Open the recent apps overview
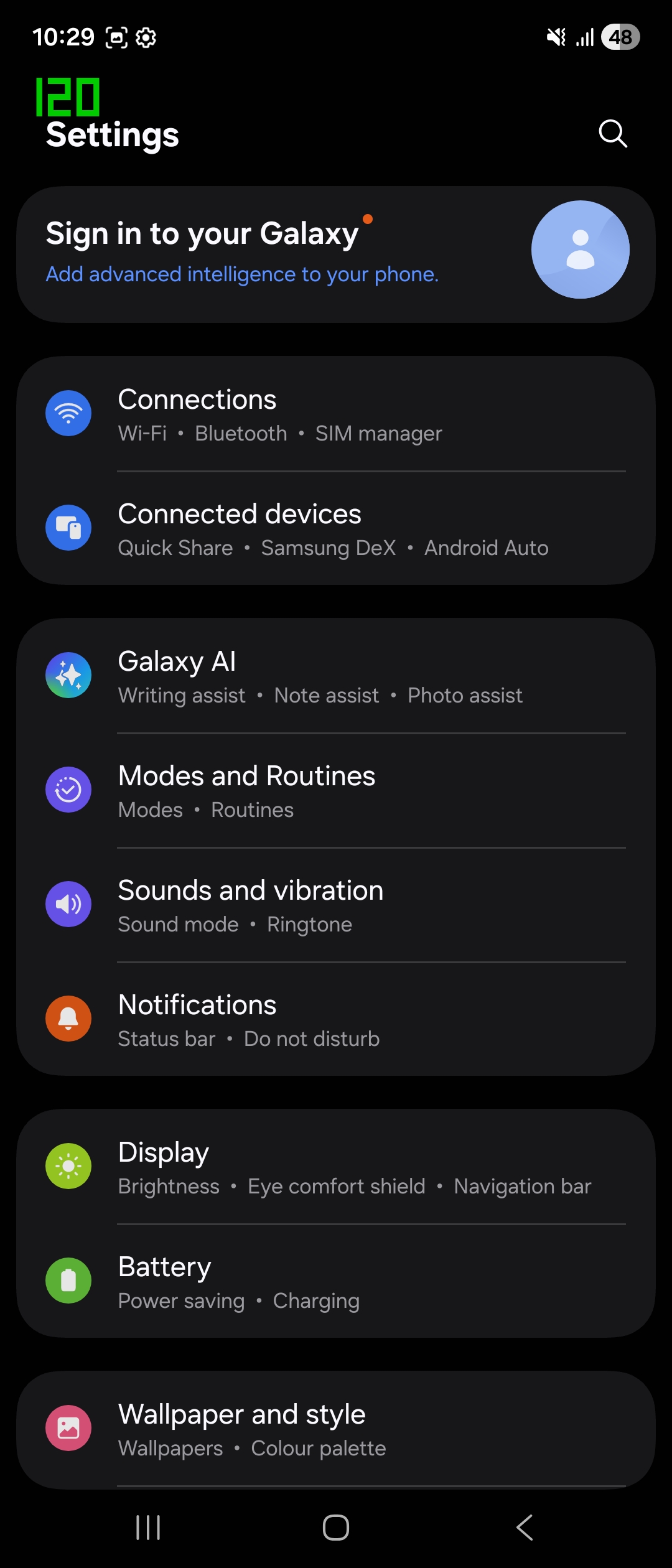The image size is (672, 1568). pos(148,1528)
